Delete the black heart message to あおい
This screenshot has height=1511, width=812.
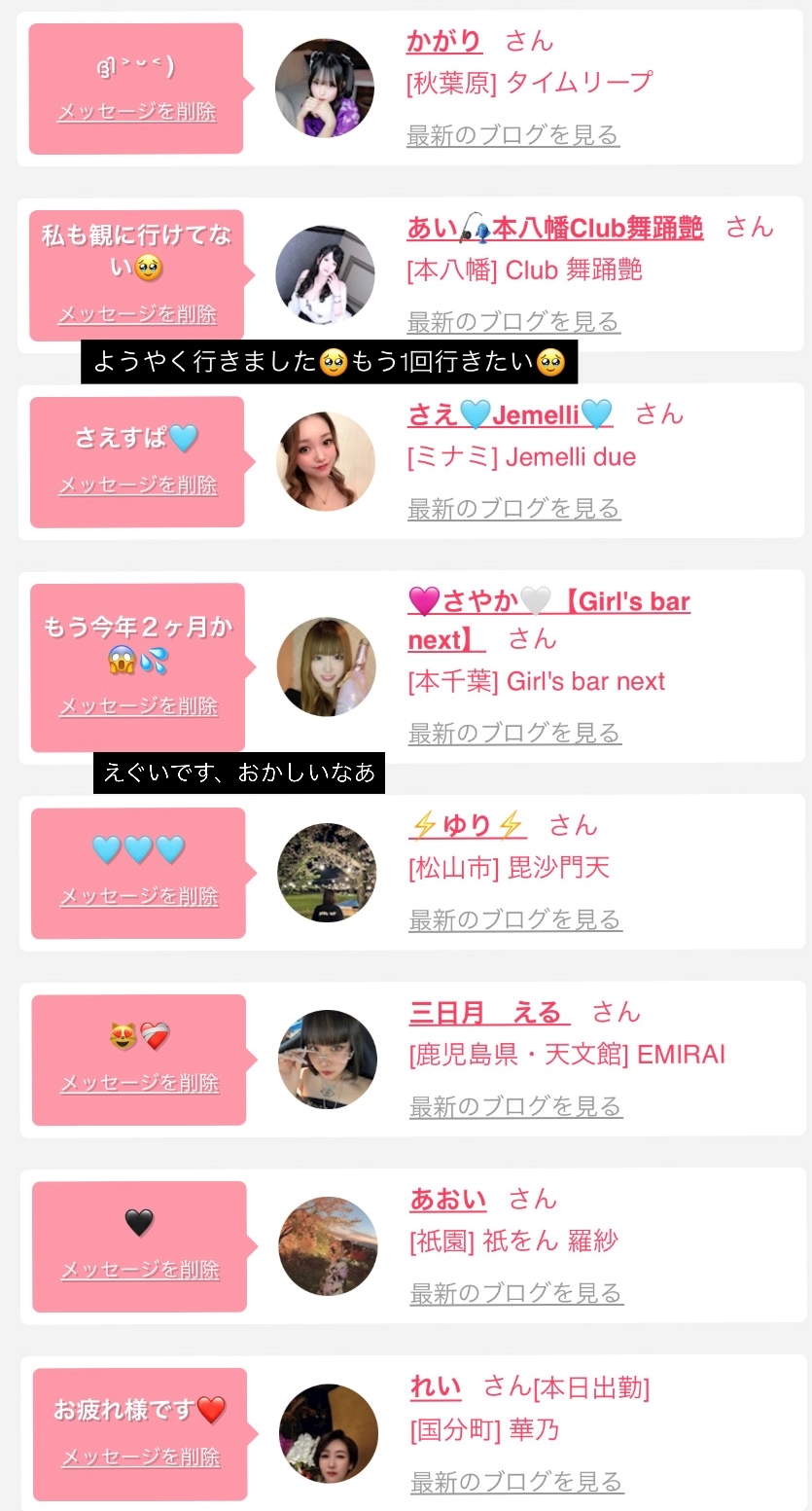141,1270
